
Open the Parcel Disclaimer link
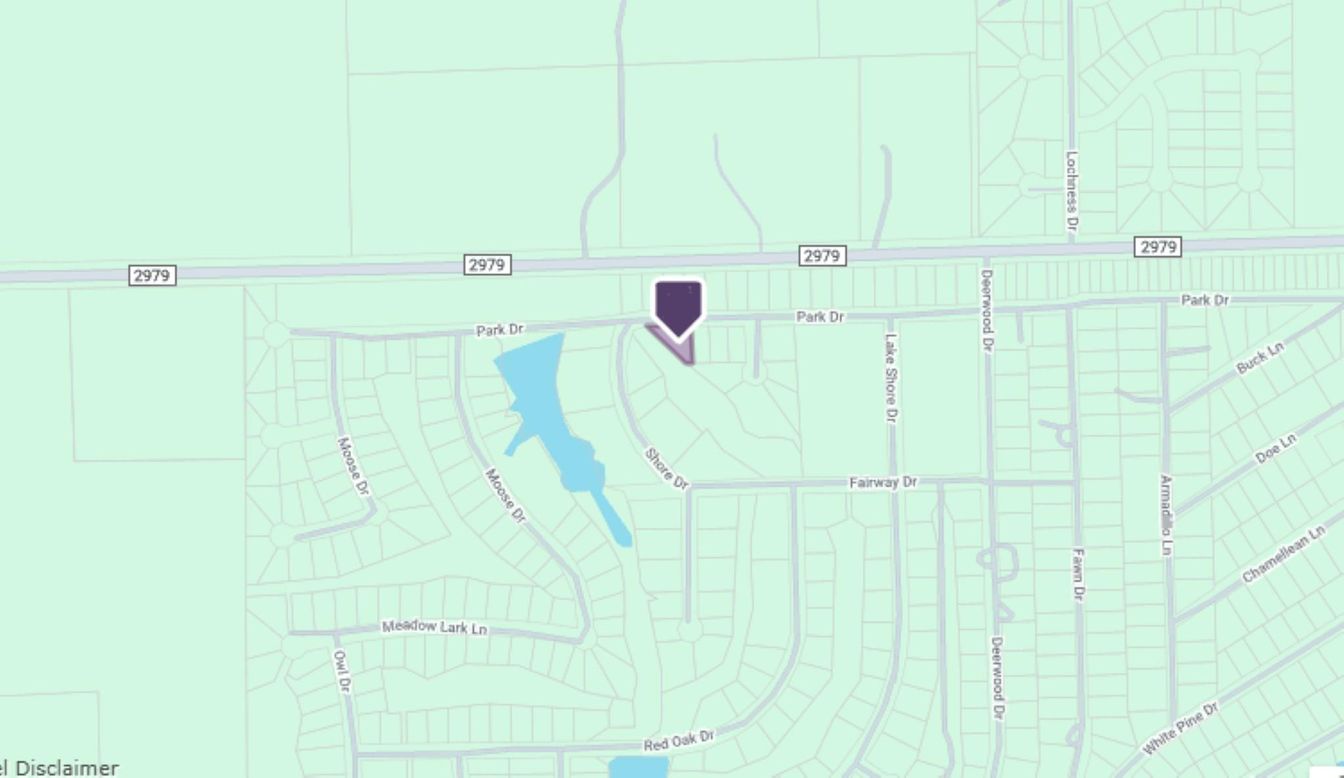(58, 768)
